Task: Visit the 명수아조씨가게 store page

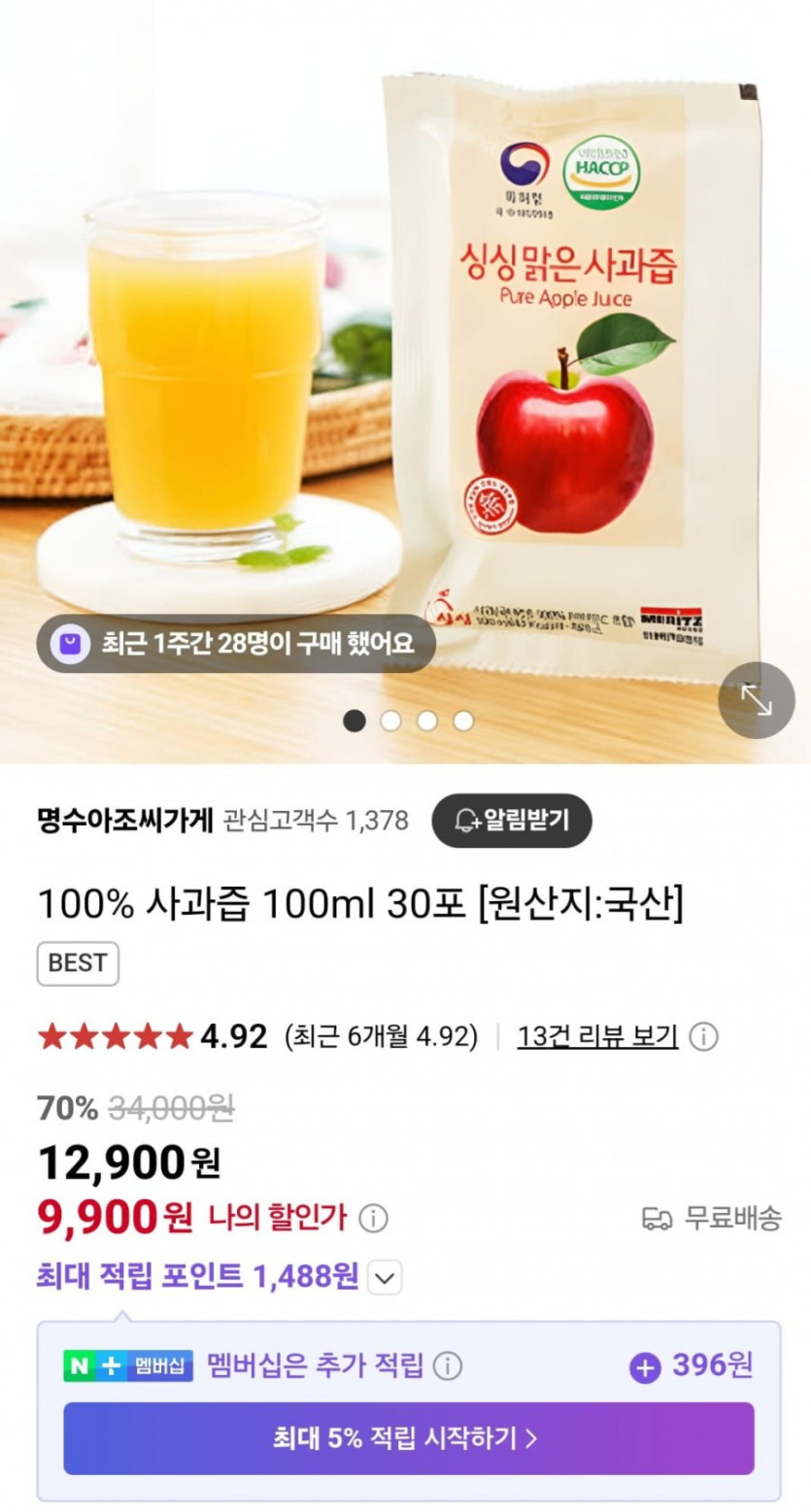Action: pyautogui.click(x=124, y=821)
